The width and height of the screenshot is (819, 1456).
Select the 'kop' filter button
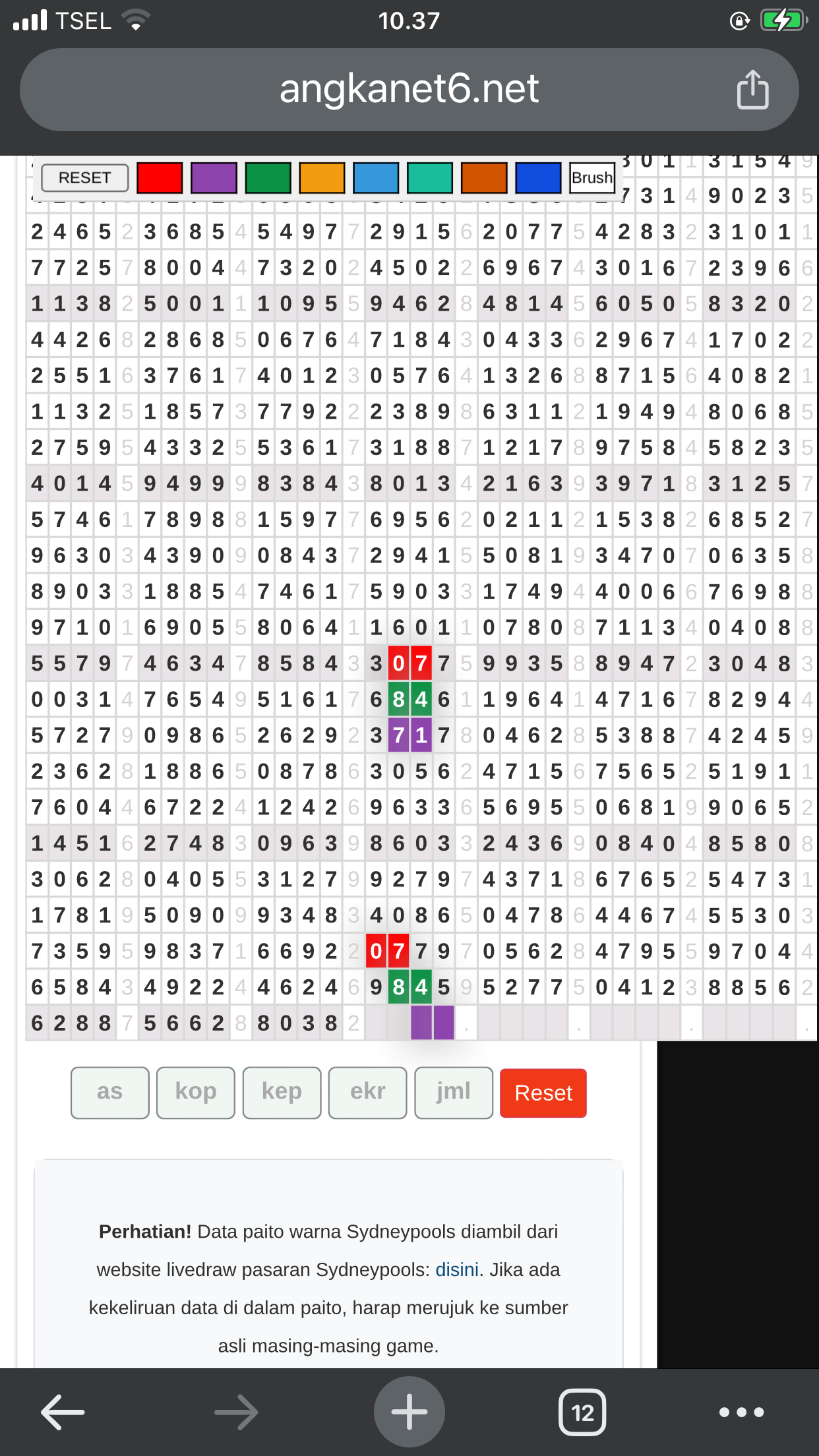coord(196,1093)
